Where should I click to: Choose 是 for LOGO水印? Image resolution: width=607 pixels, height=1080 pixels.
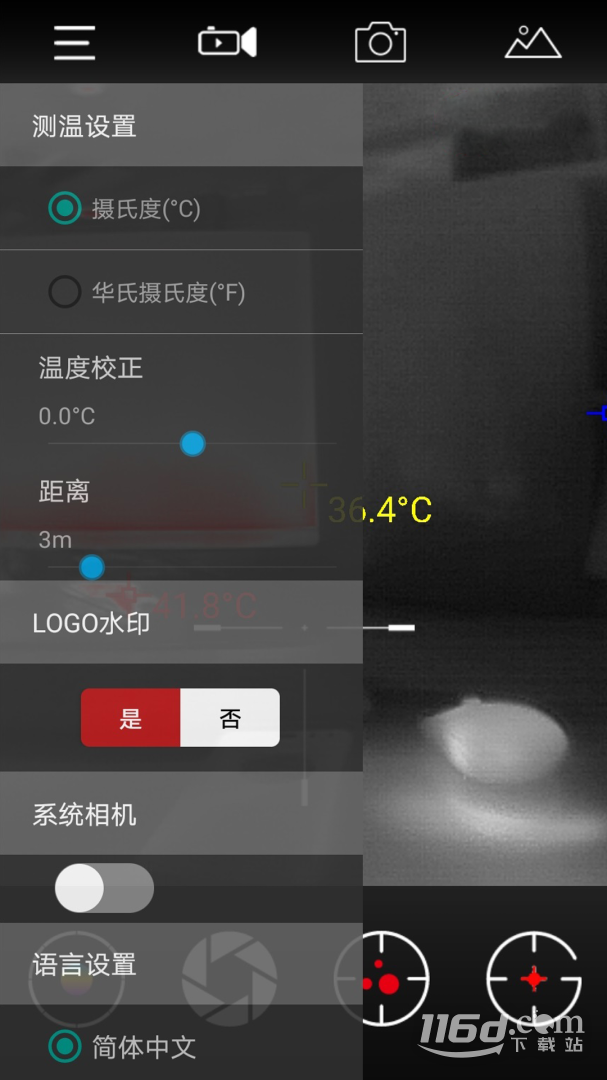[131, 718]
